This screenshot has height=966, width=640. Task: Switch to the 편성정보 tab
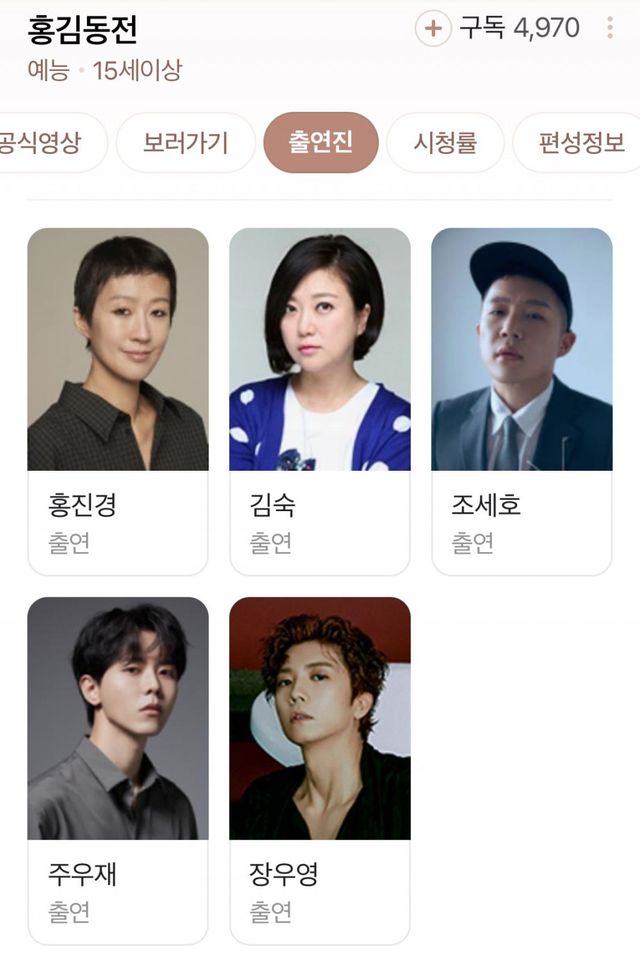click(x=580, y=143)
